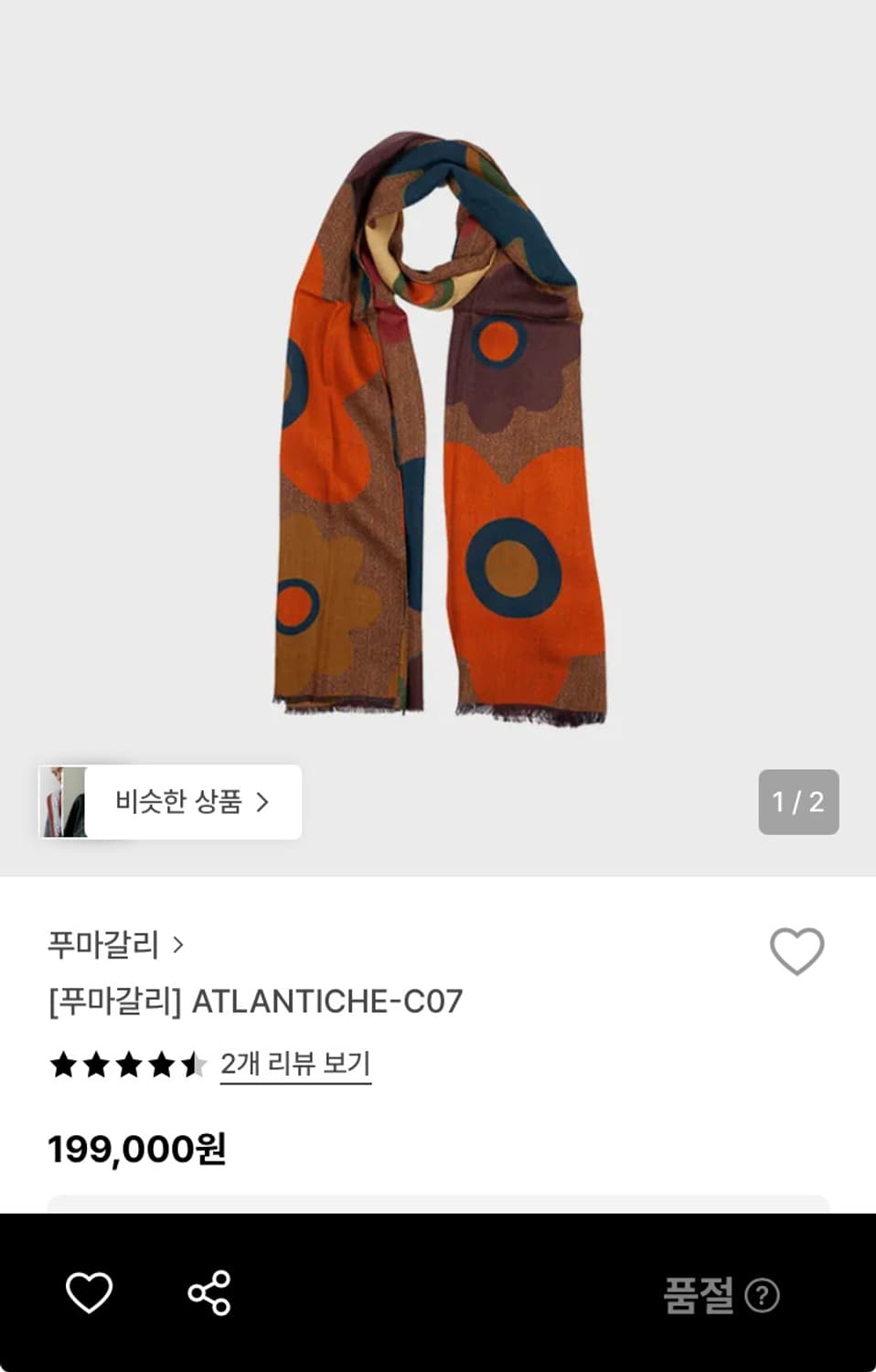
Task: Tap the similar product thumbnail image
Action: (x=62, y=802)
